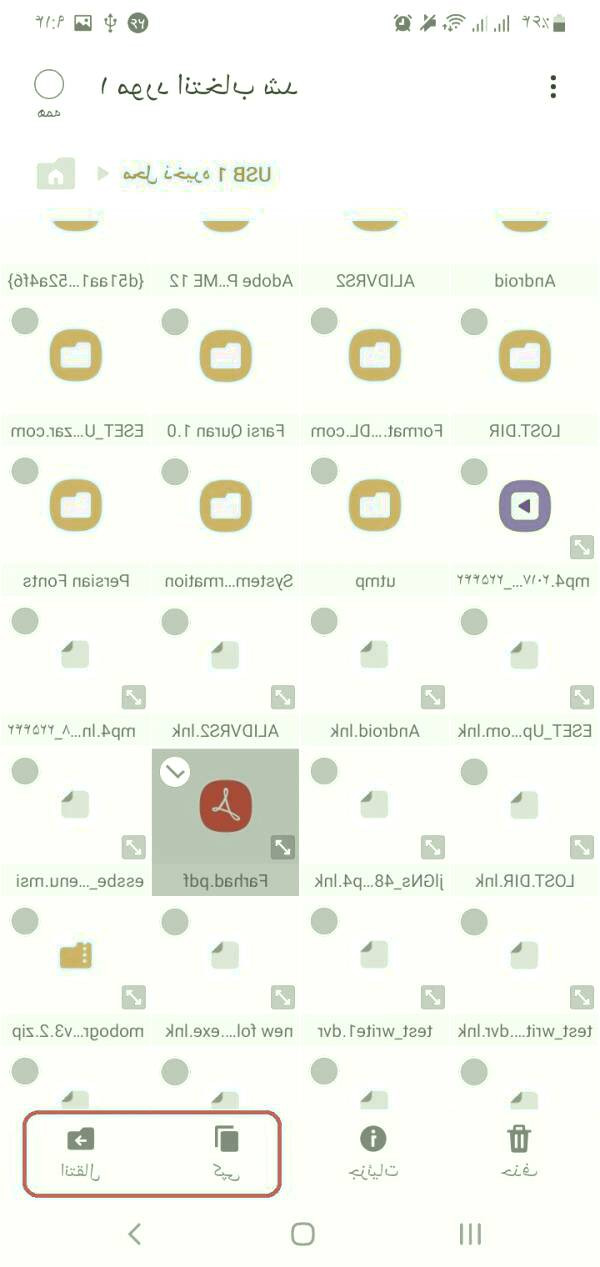600x1267 pixels.
Task: Select the zip archive file
Action: click(x=25, y=921)
